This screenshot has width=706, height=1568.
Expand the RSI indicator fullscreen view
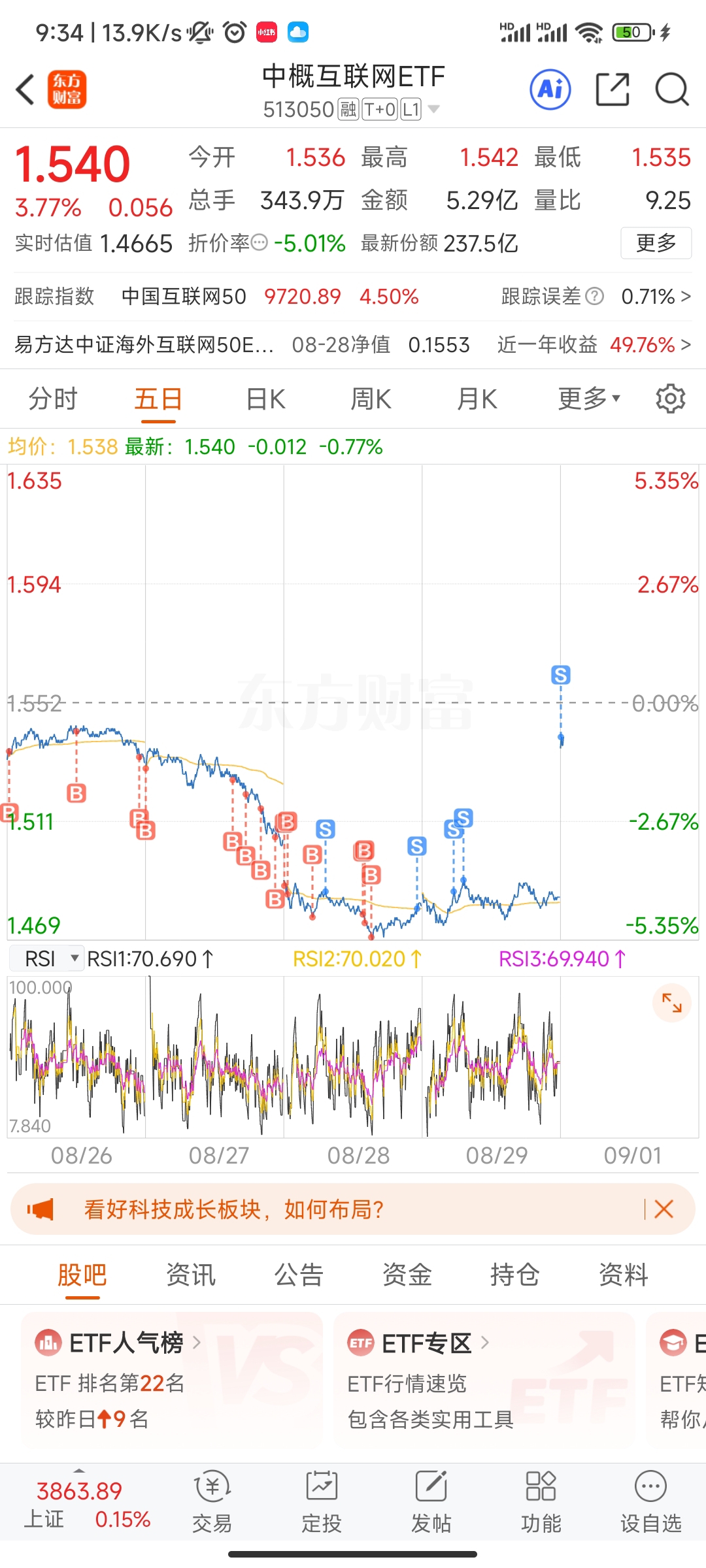pyautogui.click(x=671, y=1004)
